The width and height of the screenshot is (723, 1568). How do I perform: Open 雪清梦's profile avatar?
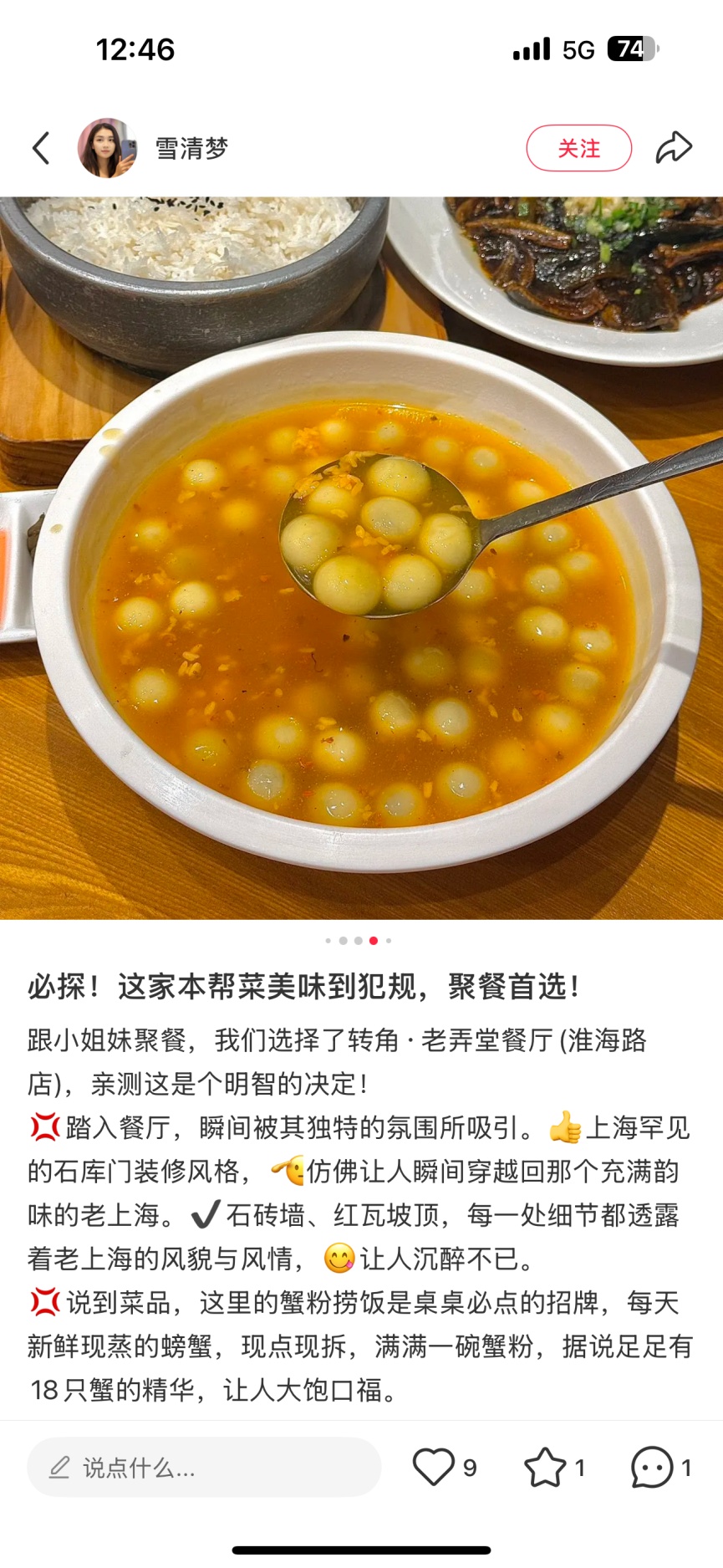click(107, 148)
